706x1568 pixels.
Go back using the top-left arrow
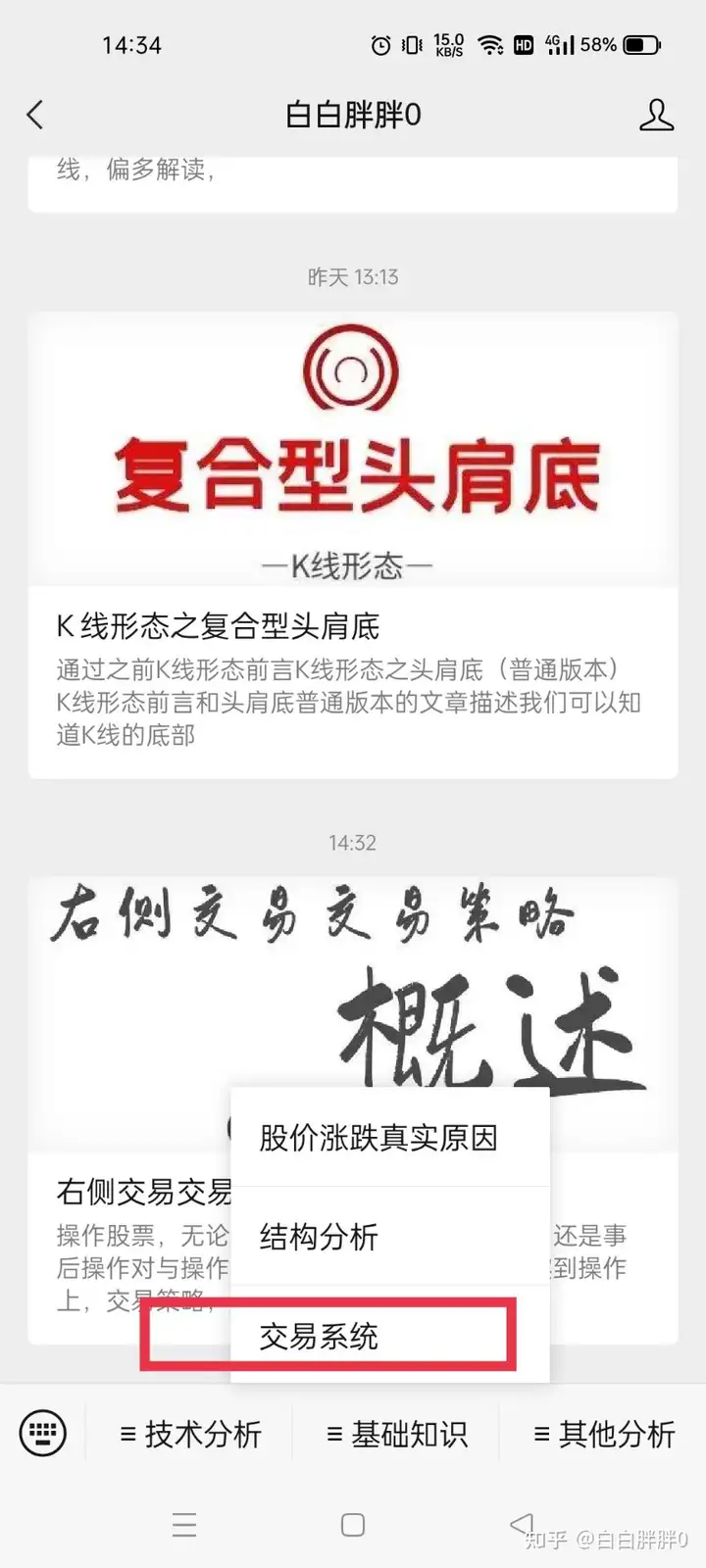click(x=35, y=115)
